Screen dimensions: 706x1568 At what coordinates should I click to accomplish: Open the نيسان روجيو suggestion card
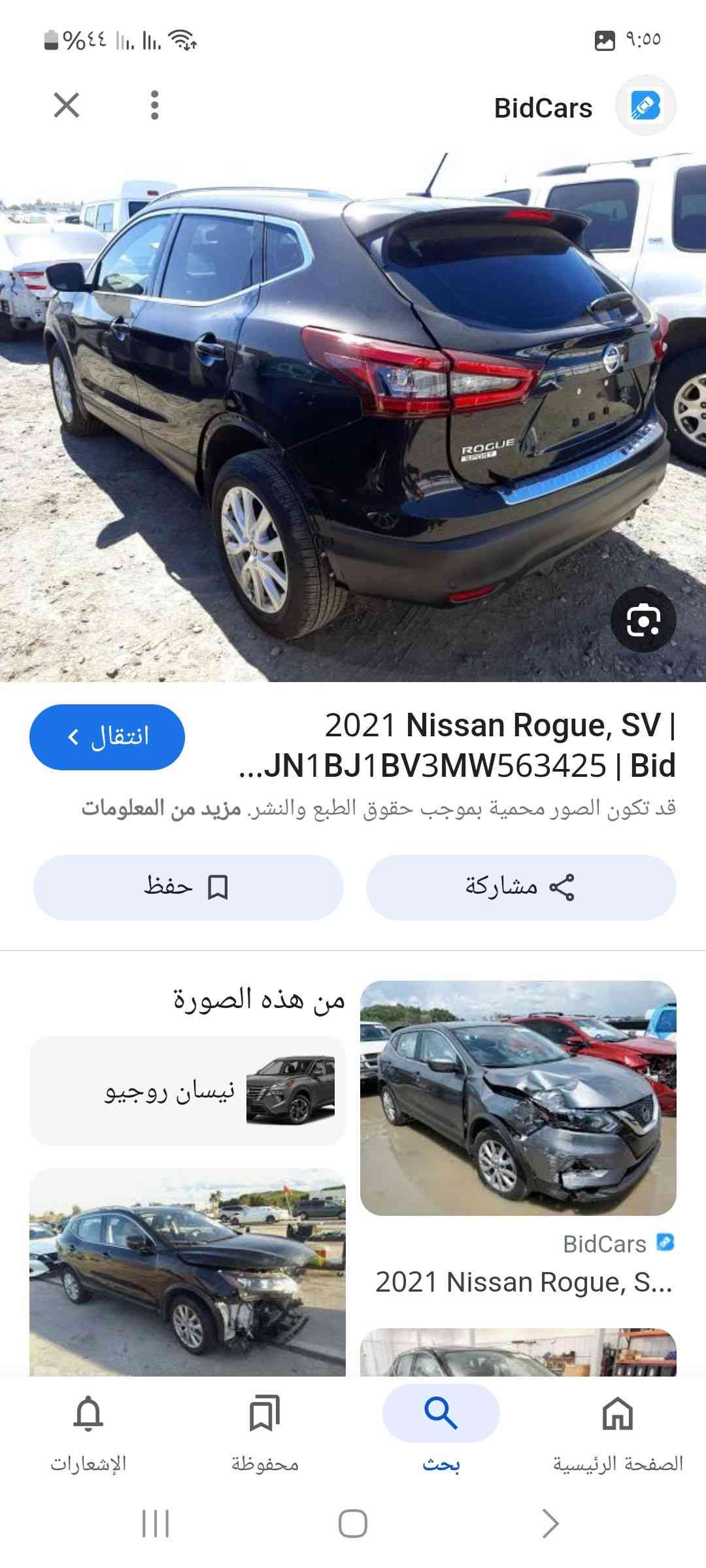[188, 1090]
